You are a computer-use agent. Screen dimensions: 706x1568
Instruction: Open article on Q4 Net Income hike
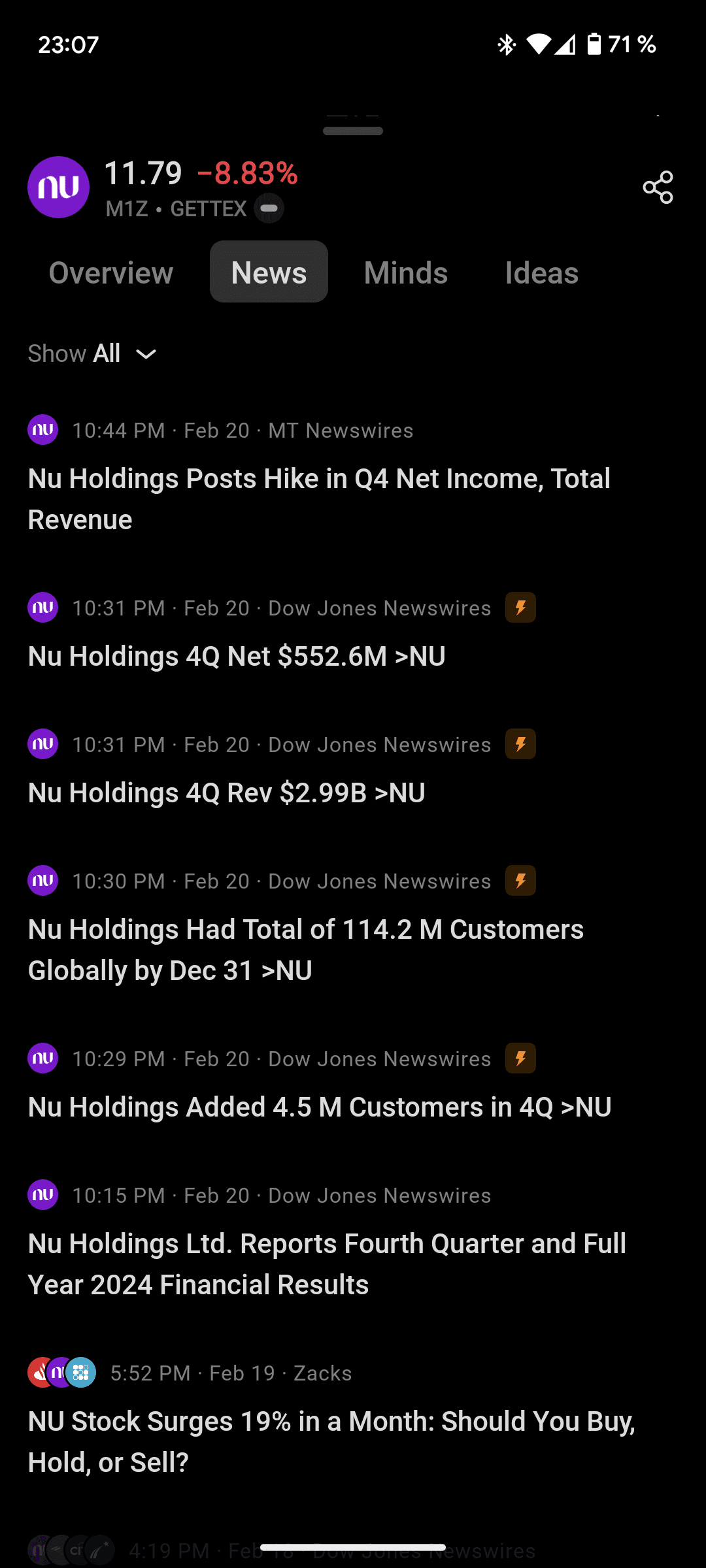[x=319, y=498]
